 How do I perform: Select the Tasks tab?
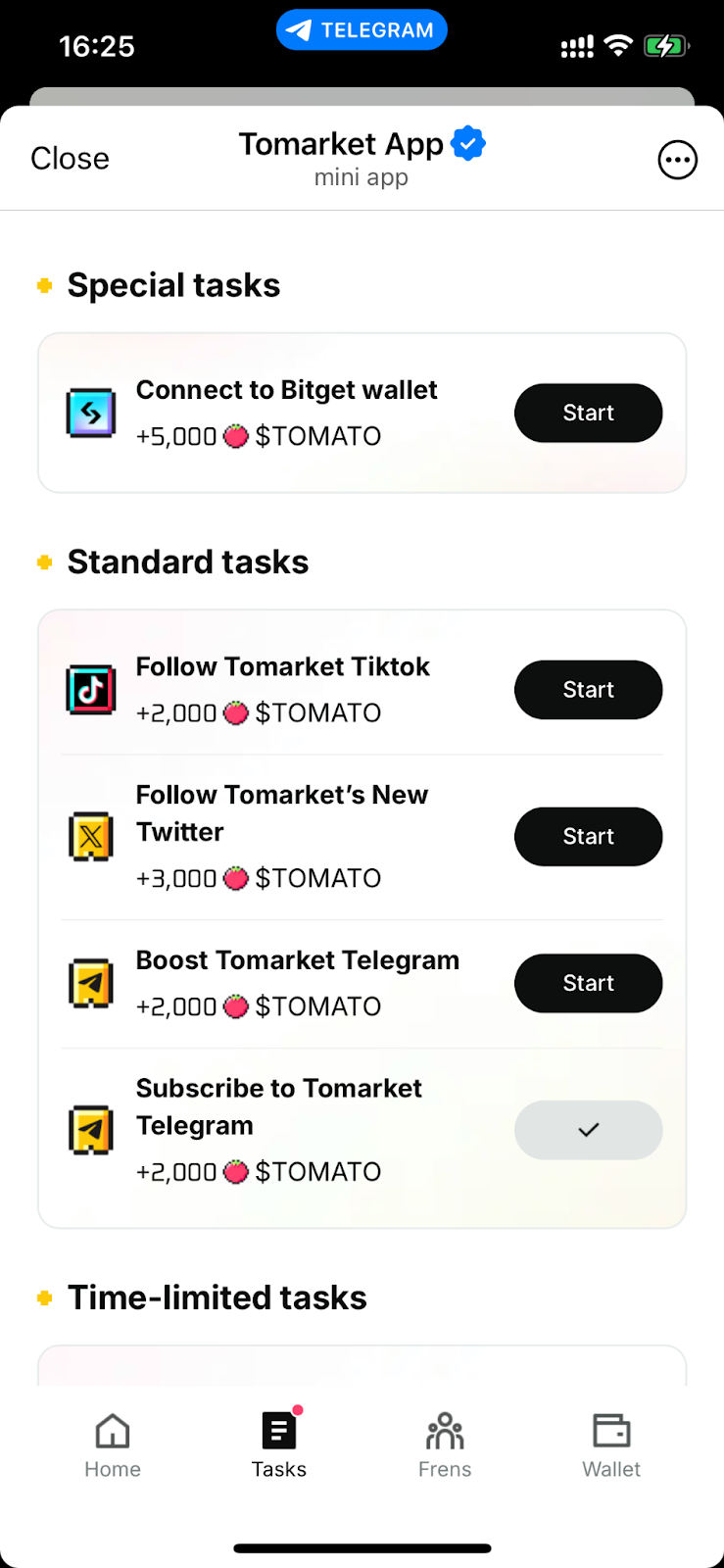coord(279,1445)
